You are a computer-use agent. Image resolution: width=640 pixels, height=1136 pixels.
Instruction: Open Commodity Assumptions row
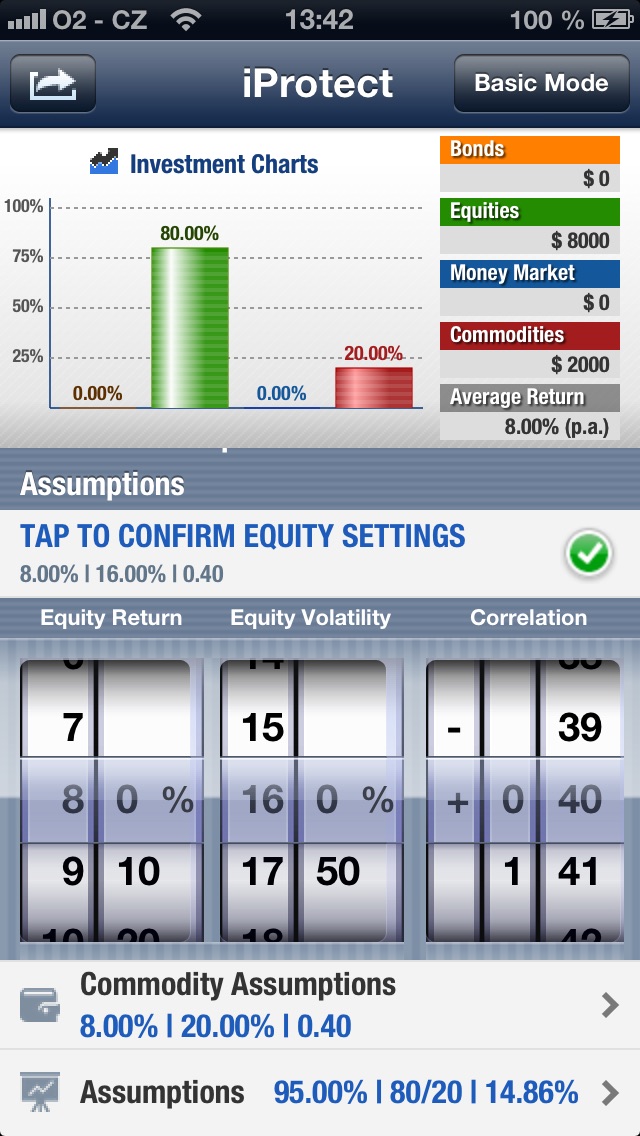(x=320, y=1005)
